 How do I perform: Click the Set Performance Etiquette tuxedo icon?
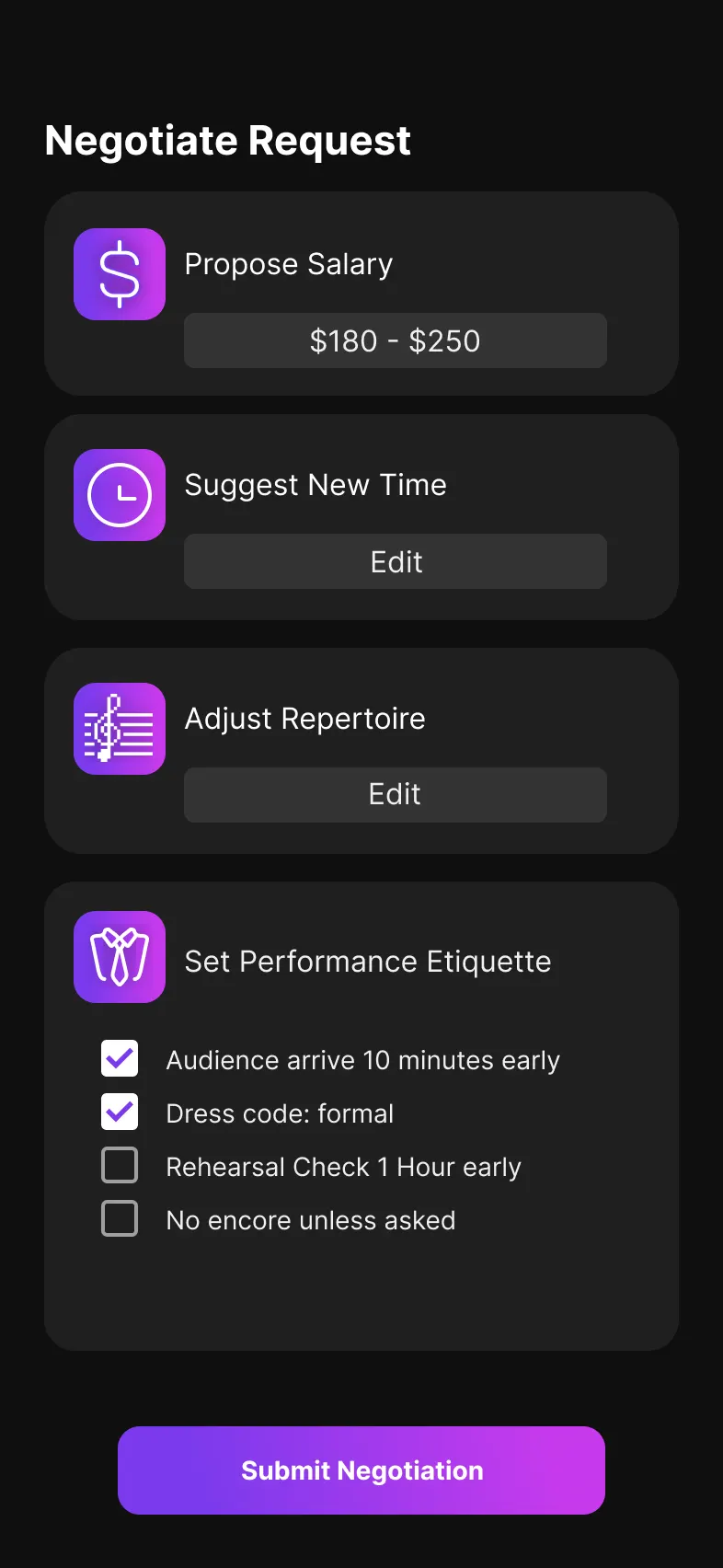tap(119, 957)
